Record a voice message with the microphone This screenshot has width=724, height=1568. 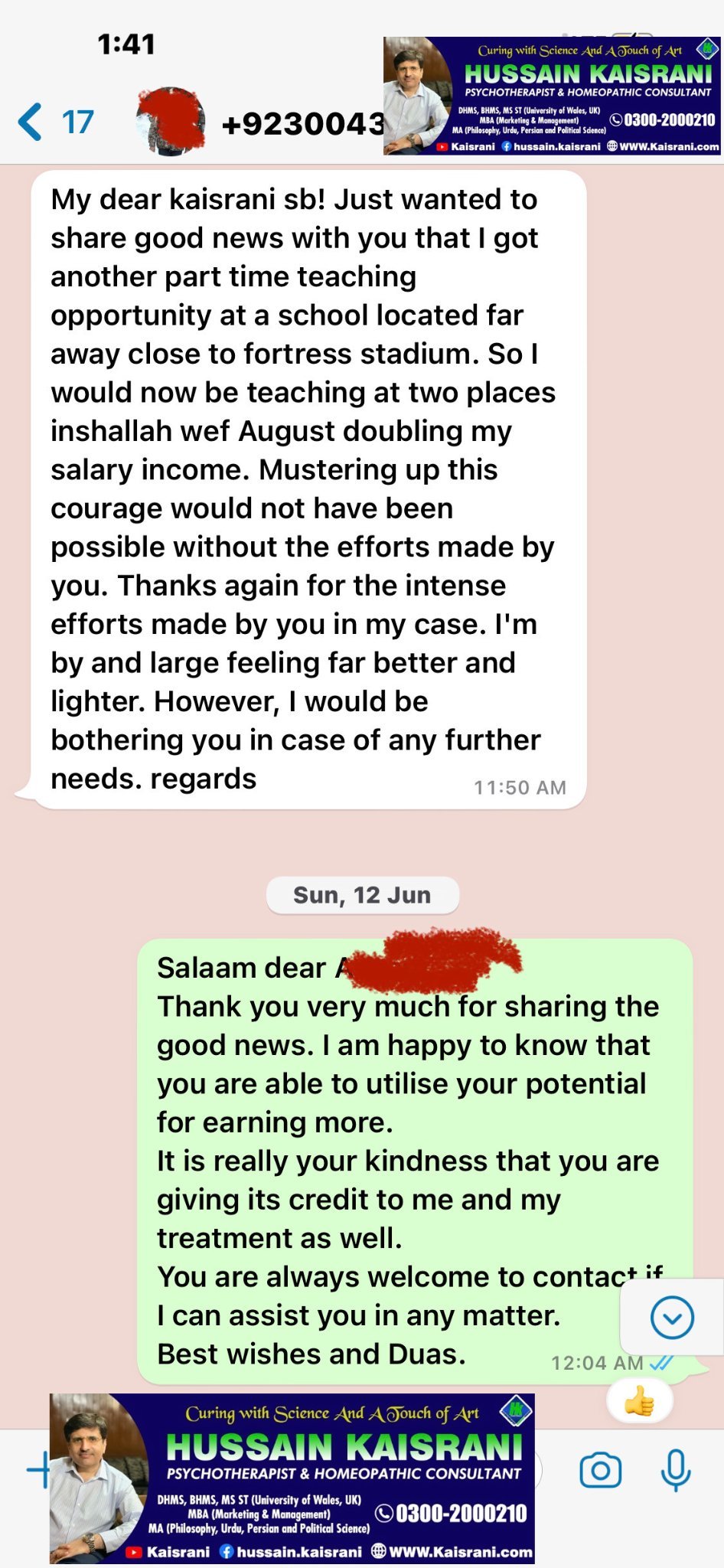tap(676, 1470)
